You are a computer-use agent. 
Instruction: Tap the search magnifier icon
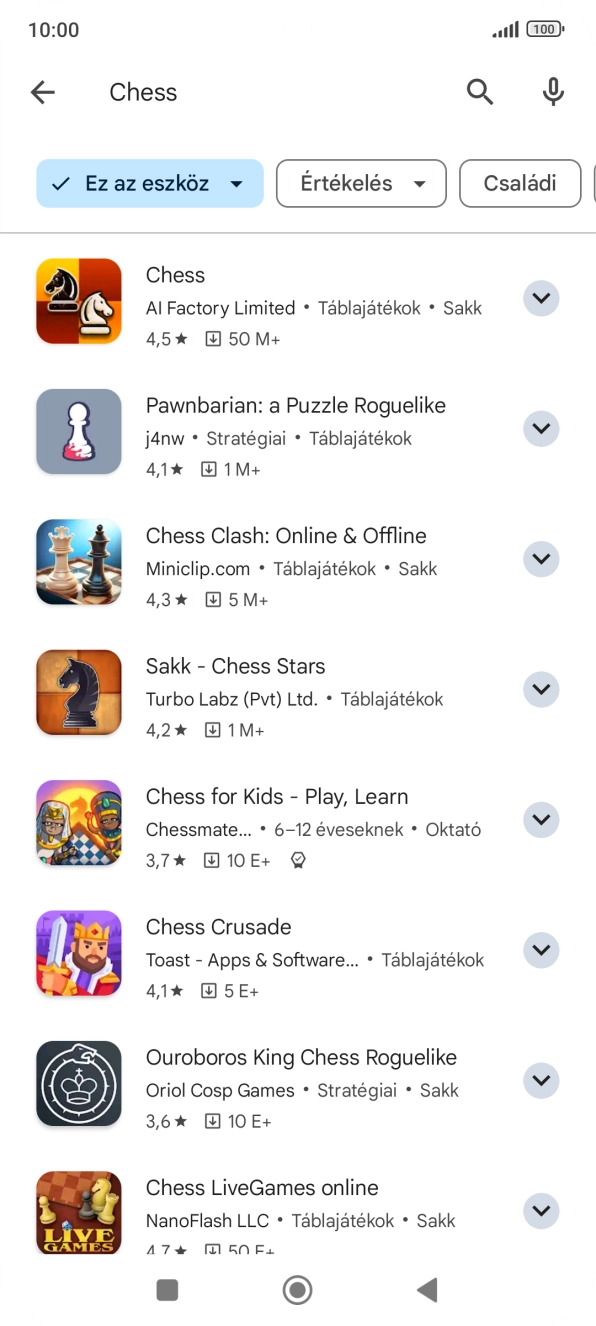pos(481,92)
